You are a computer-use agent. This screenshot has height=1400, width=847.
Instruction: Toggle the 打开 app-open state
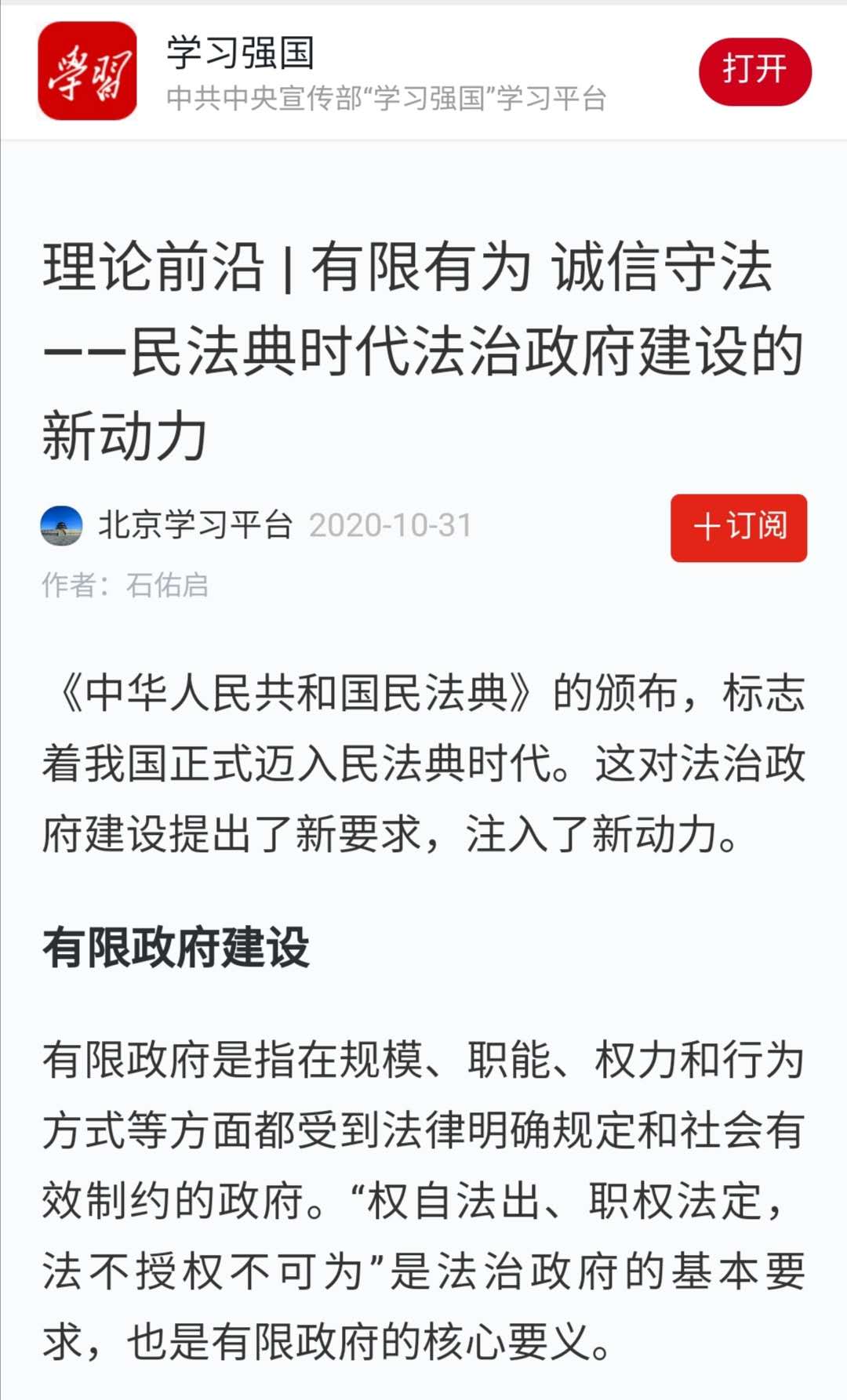coord(753,71)
